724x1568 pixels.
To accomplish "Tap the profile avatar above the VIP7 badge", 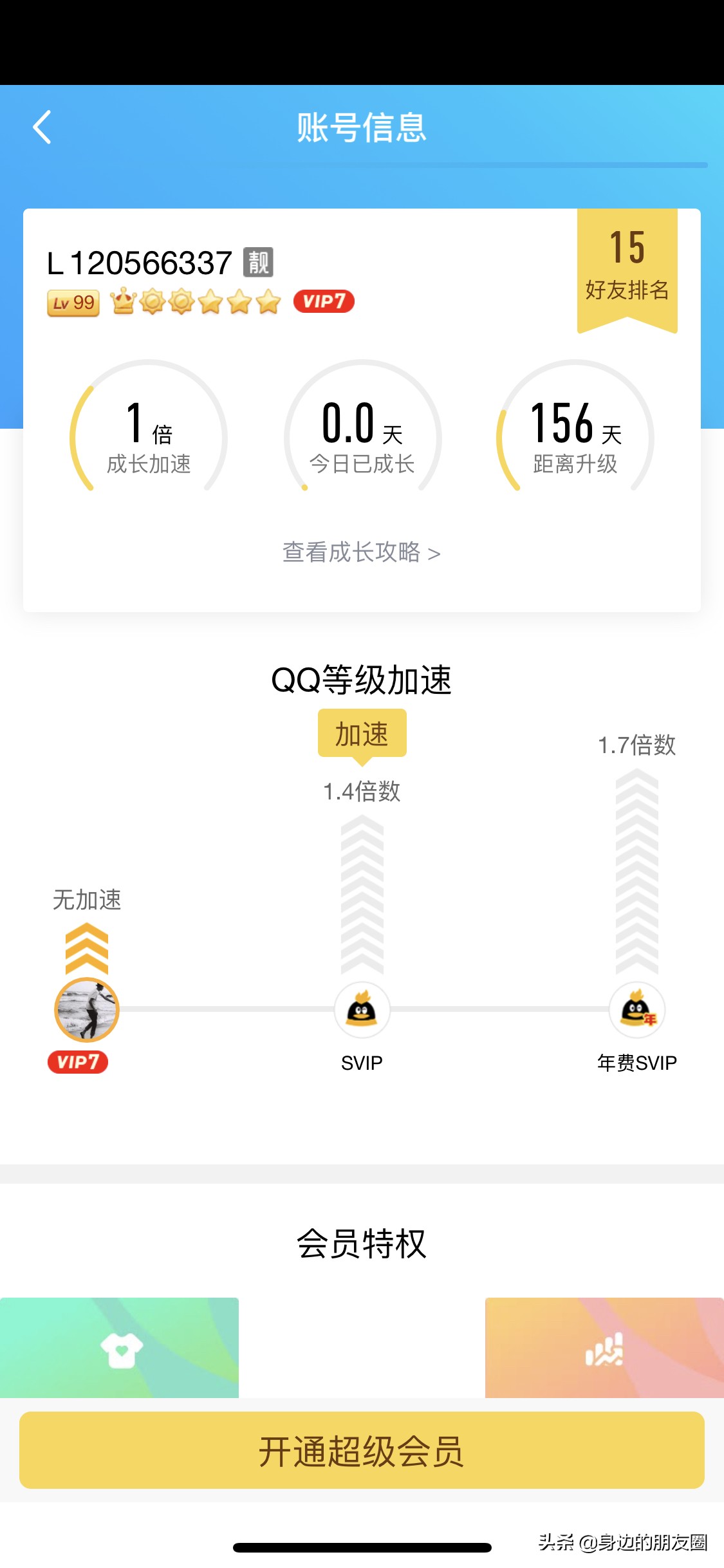I will (87, 1009).
